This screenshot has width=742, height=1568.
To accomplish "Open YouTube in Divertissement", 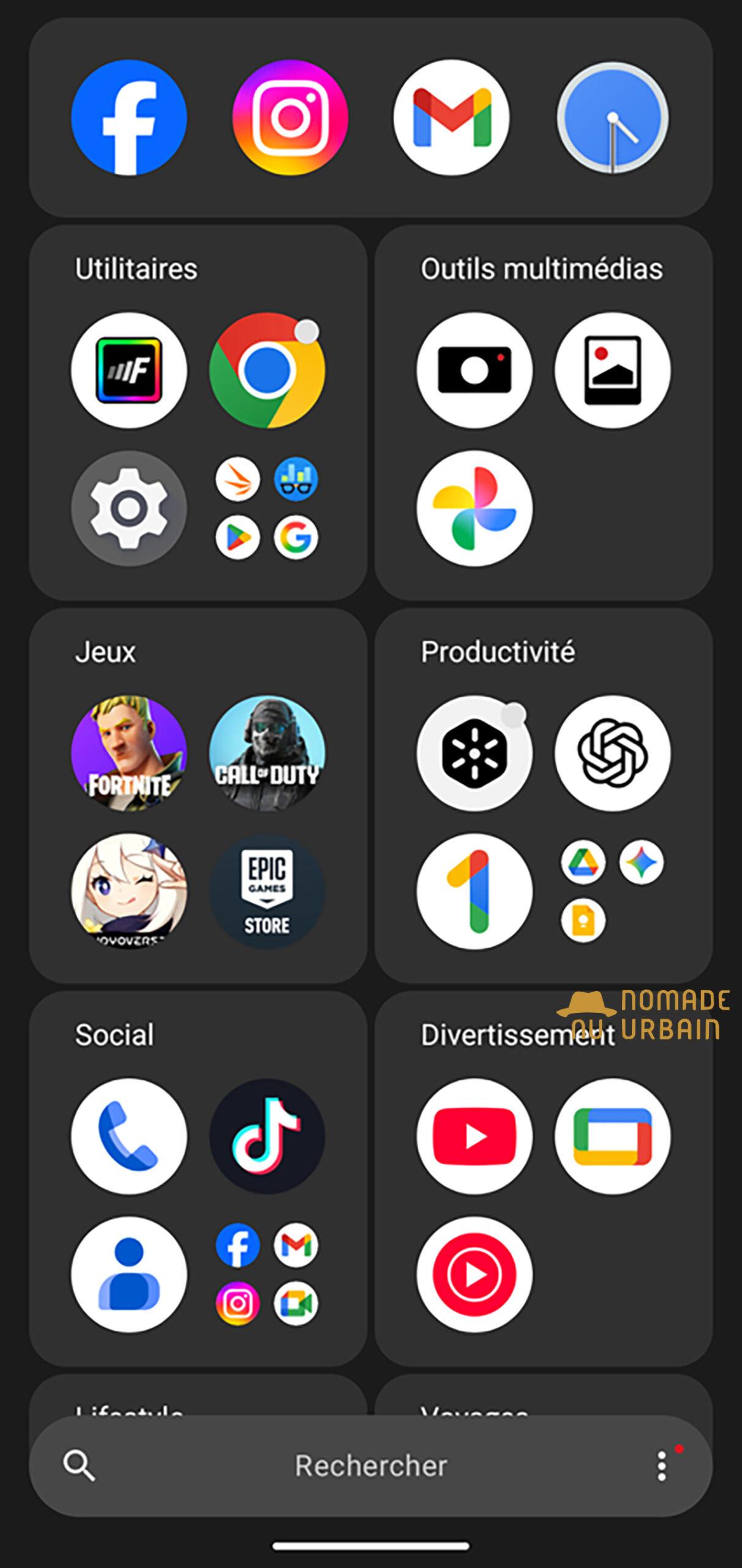I will [474, 1136].
